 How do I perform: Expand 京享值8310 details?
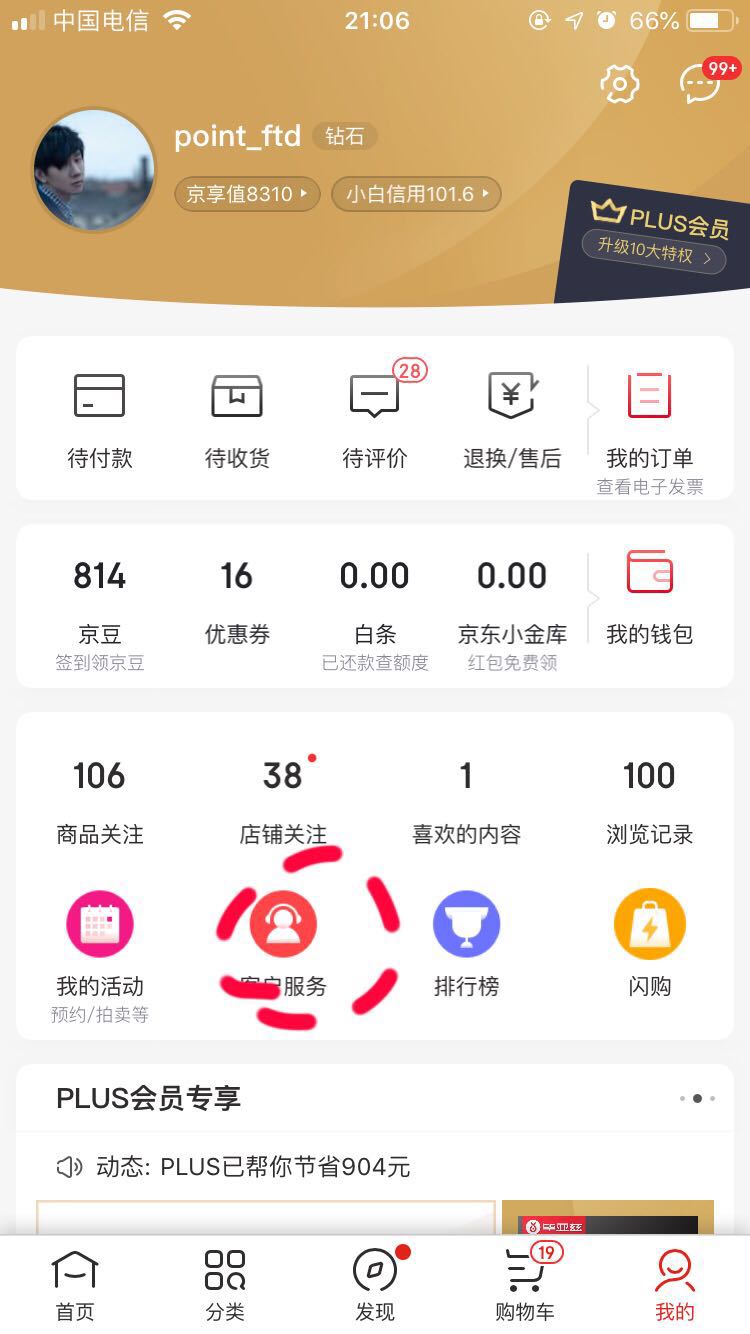click(x=246, y=193)
